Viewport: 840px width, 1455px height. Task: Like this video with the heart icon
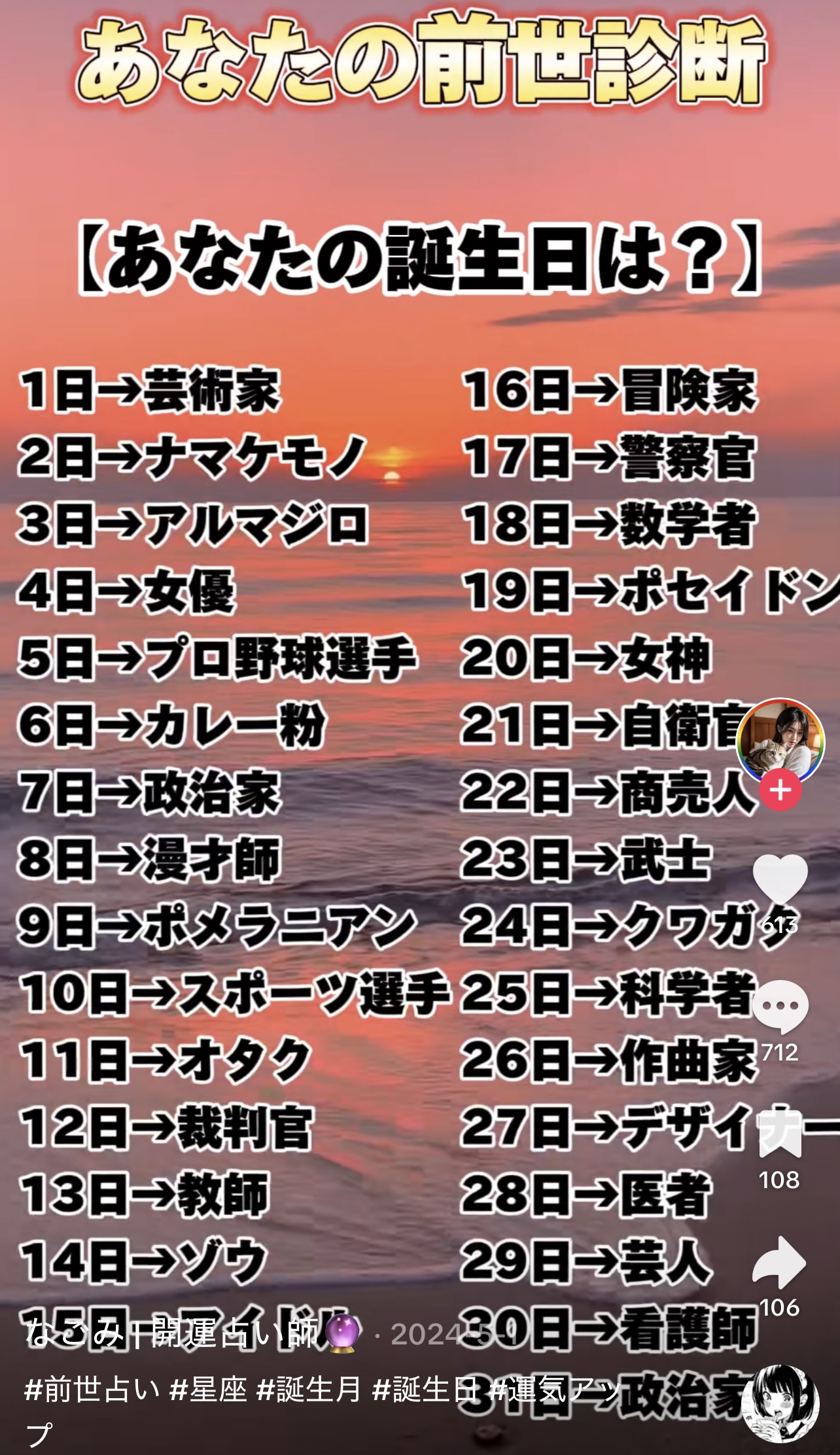pyautogui.click(x=780, y=880)
